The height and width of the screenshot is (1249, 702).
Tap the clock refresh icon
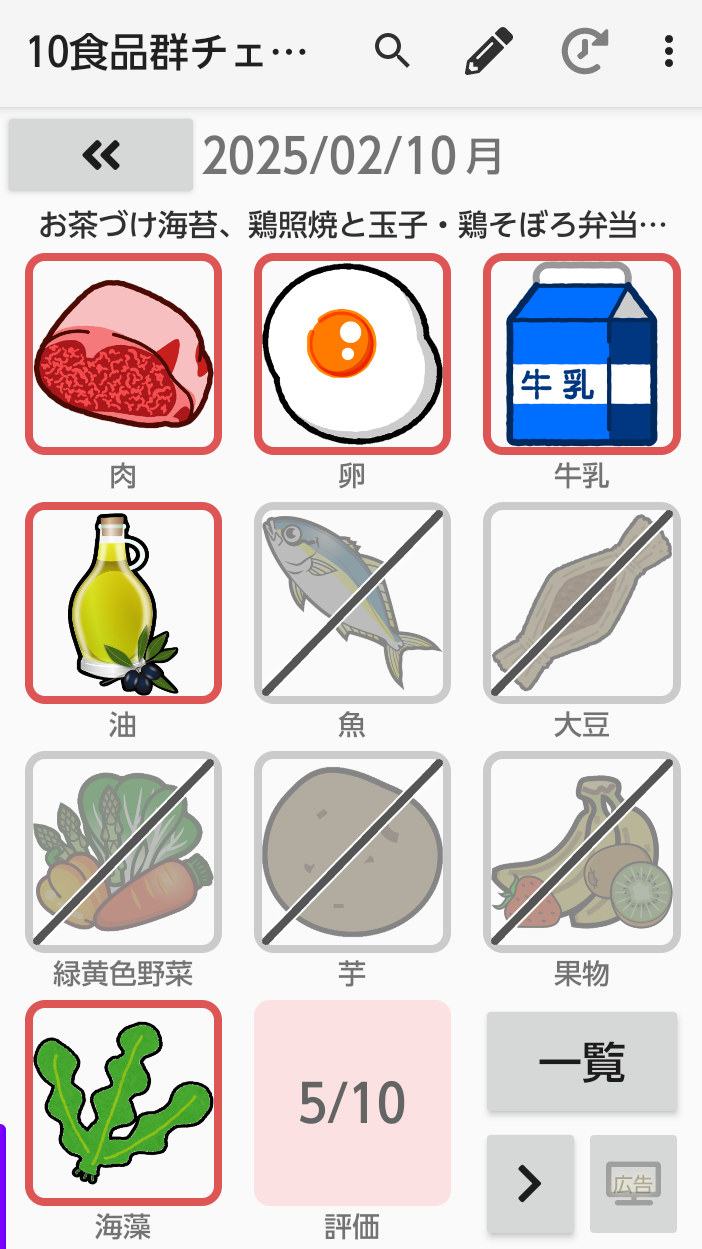click(584, 51)
